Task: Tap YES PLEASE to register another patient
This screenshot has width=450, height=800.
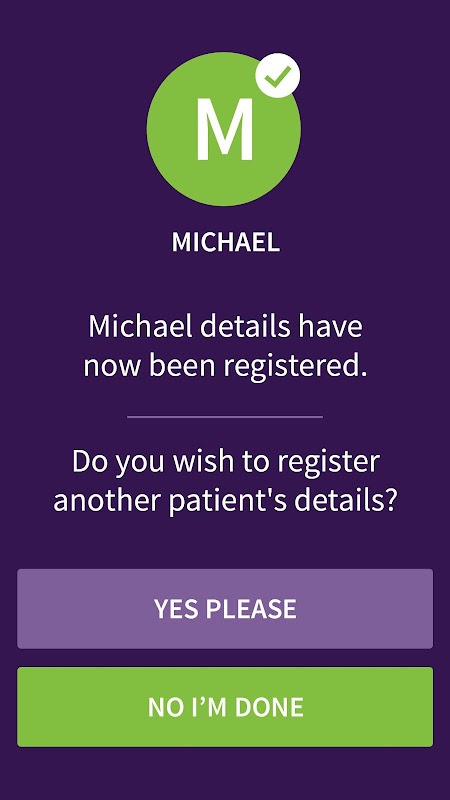Action: pyautogui.click(x=225, y=609)
